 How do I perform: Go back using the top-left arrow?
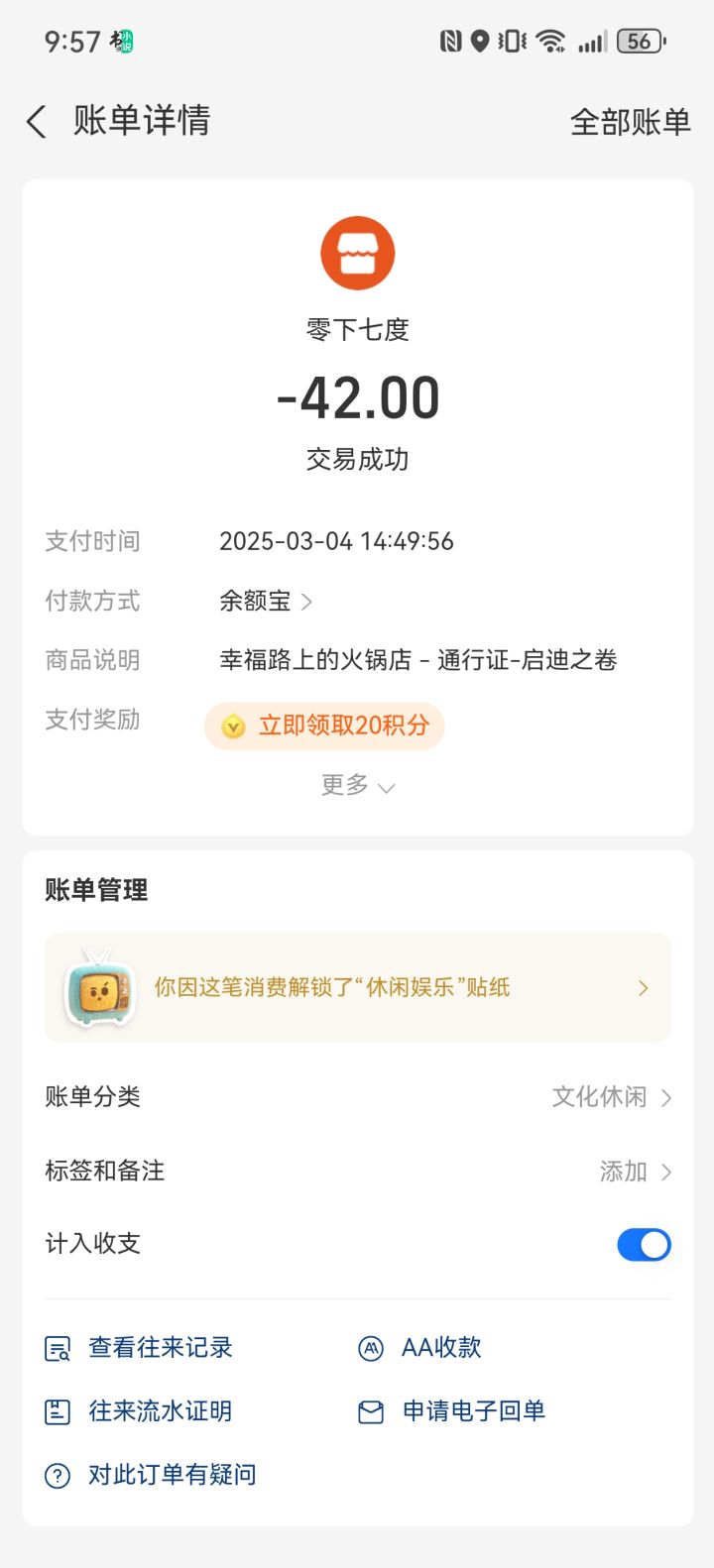[x=37, y=122]
